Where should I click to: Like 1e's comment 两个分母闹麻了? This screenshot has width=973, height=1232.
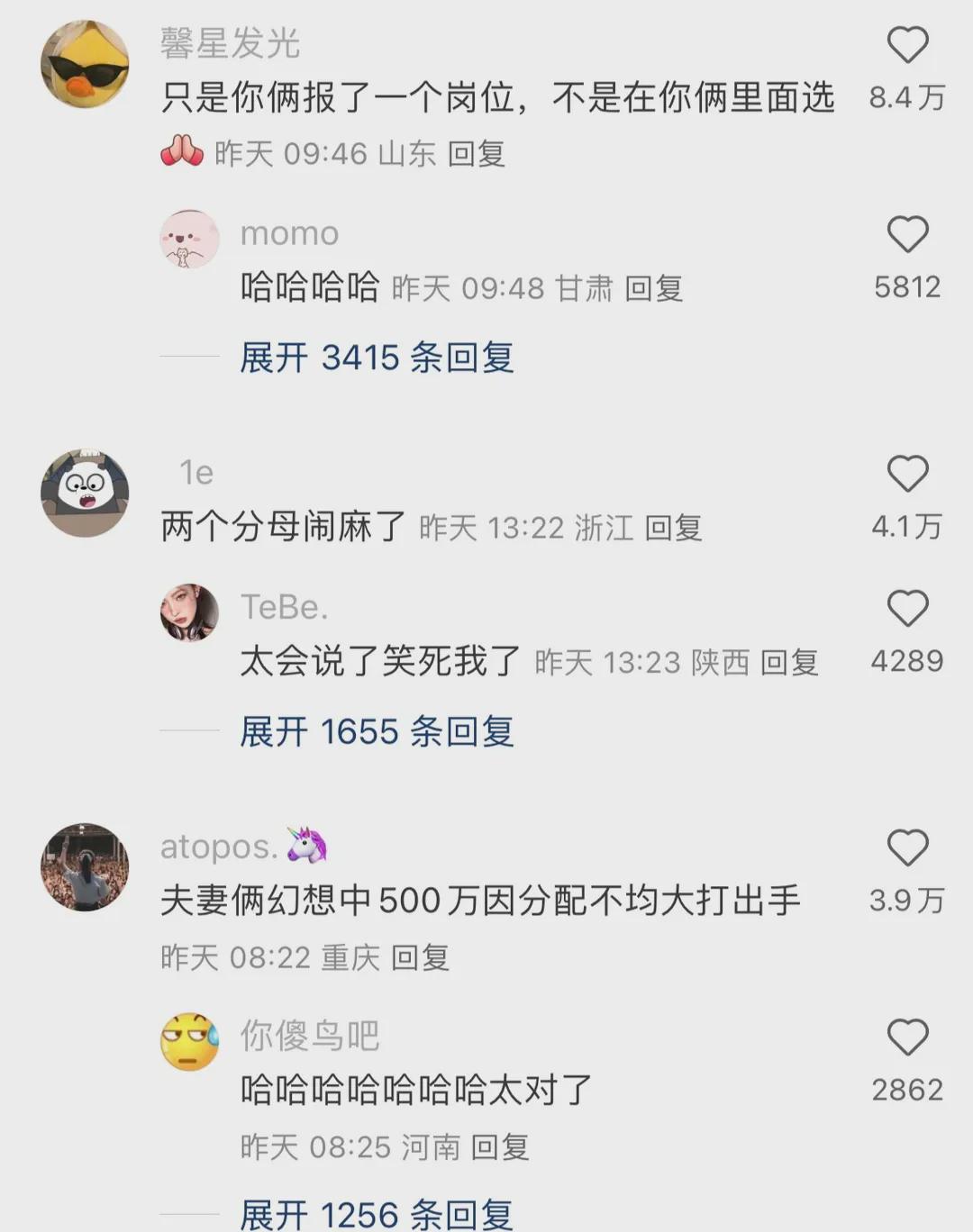coord(907,475)
